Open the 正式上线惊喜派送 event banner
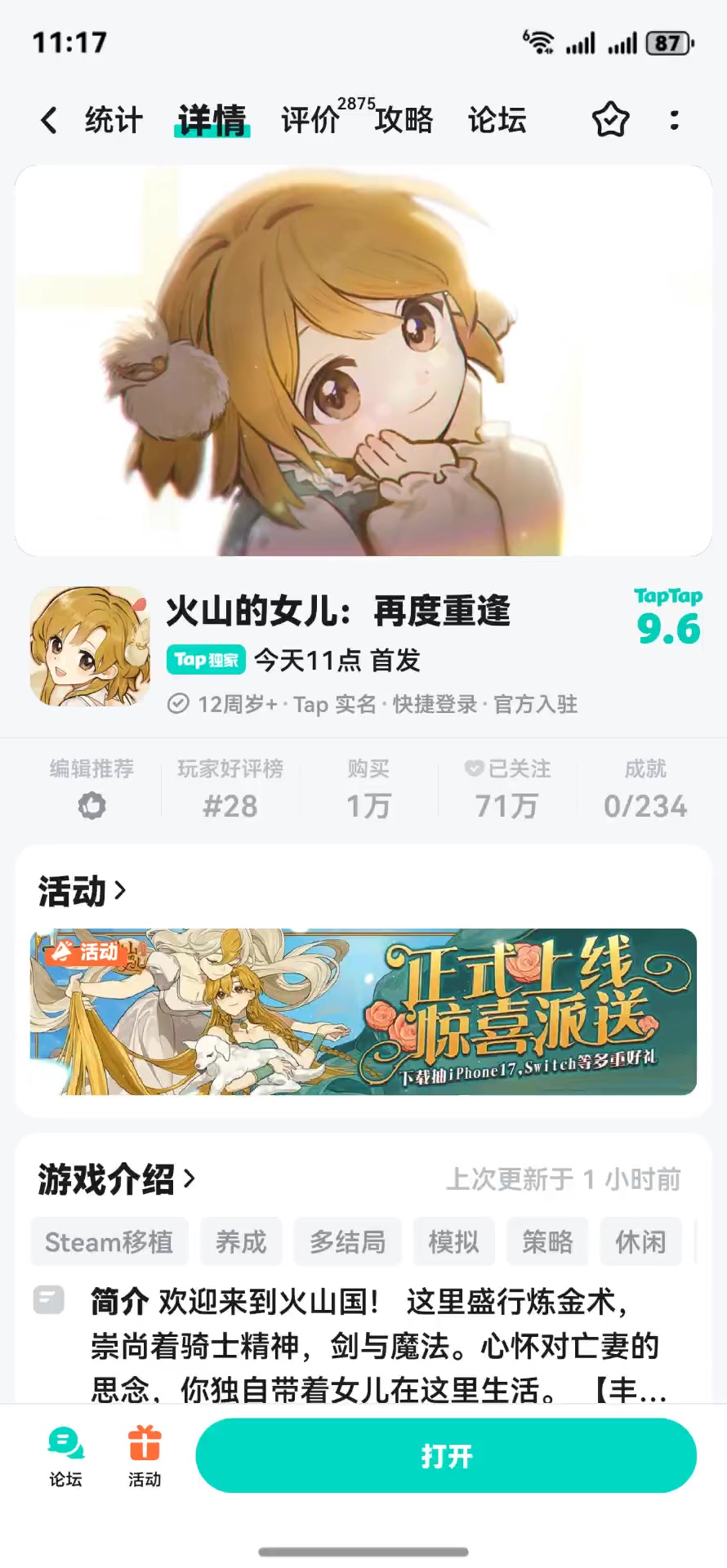Image resolution: width=727 pixels, height=1568 pixels. (363, 1012)
